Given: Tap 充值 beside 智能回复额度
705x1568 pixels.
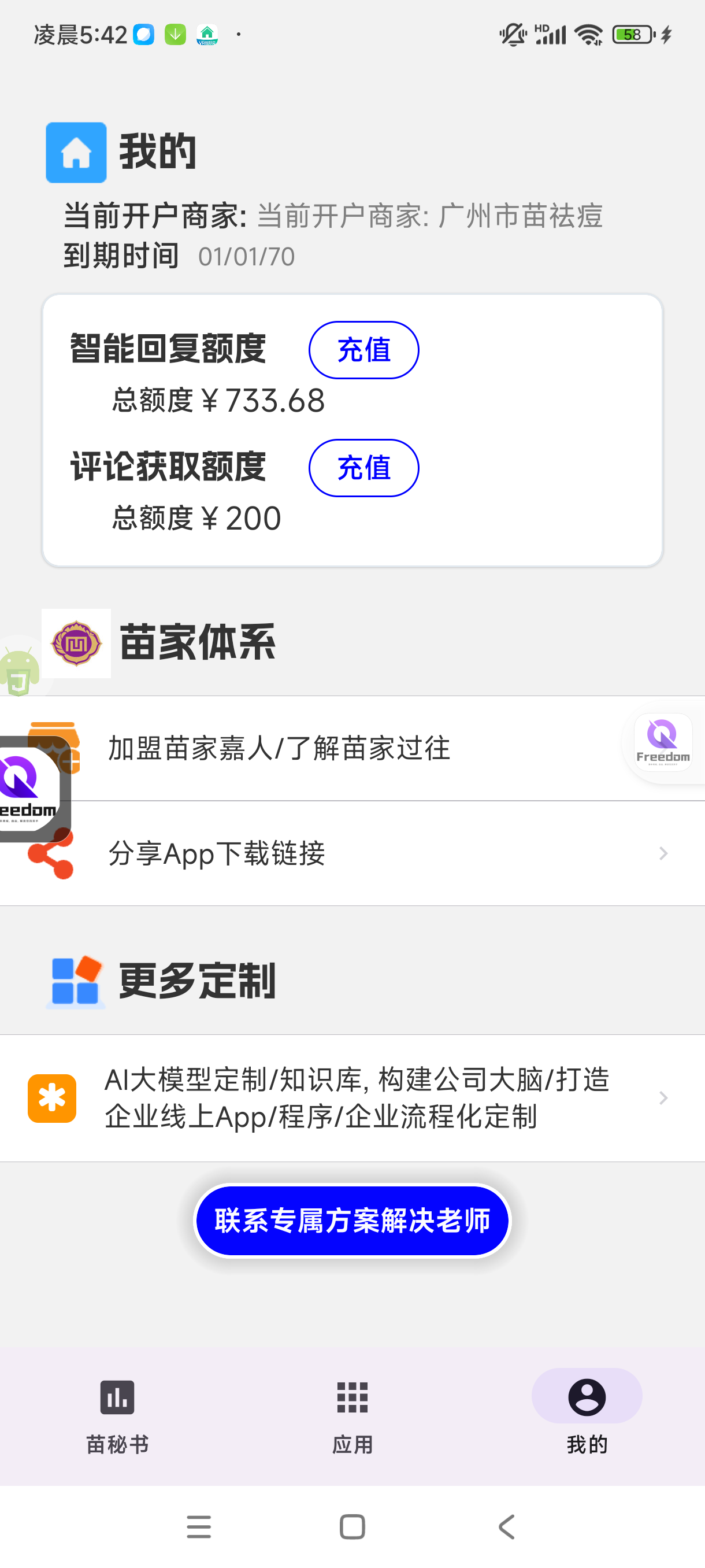Looking at the screenshot, I should tap(363, 350).
